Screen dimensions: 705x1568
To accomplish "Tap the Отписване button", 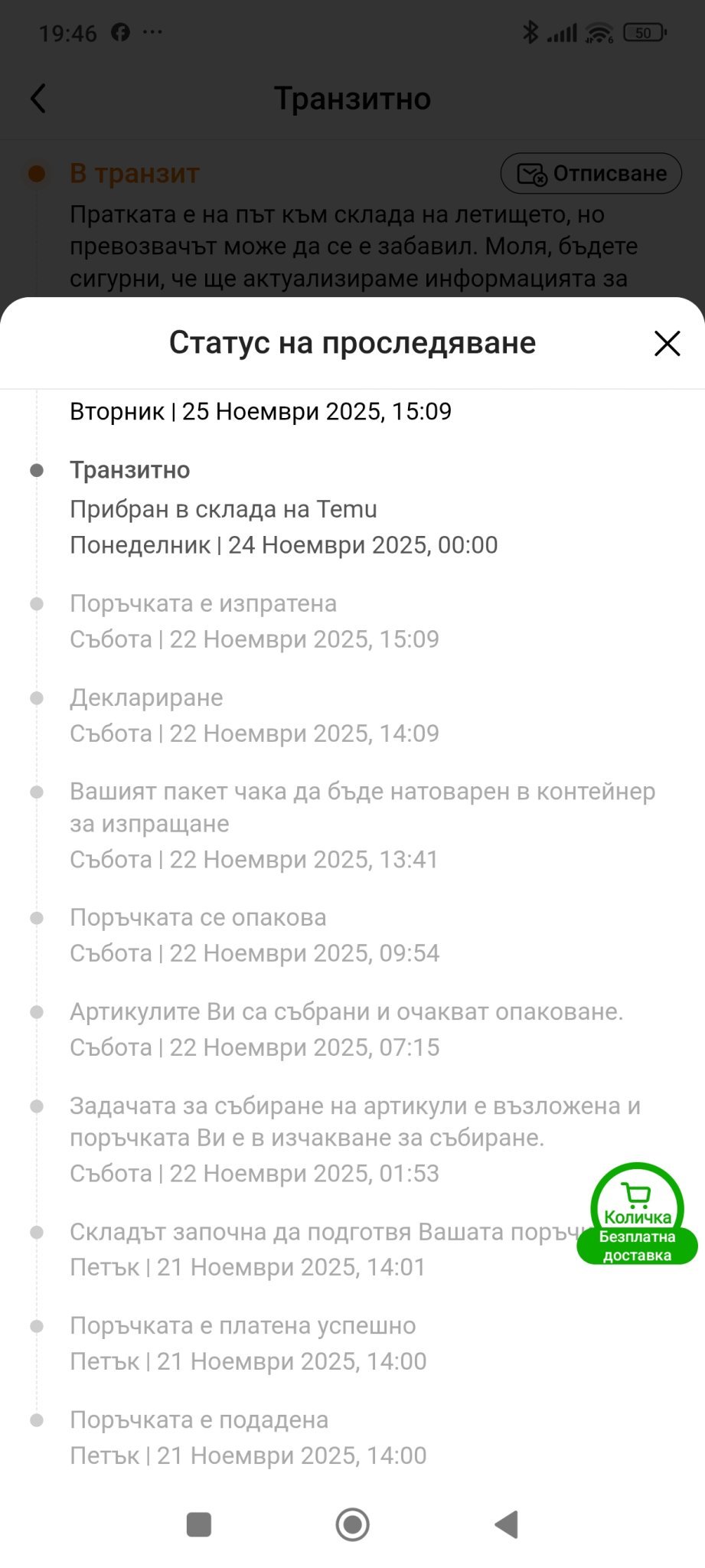I will pyautogui.click(x=591, y=174).
